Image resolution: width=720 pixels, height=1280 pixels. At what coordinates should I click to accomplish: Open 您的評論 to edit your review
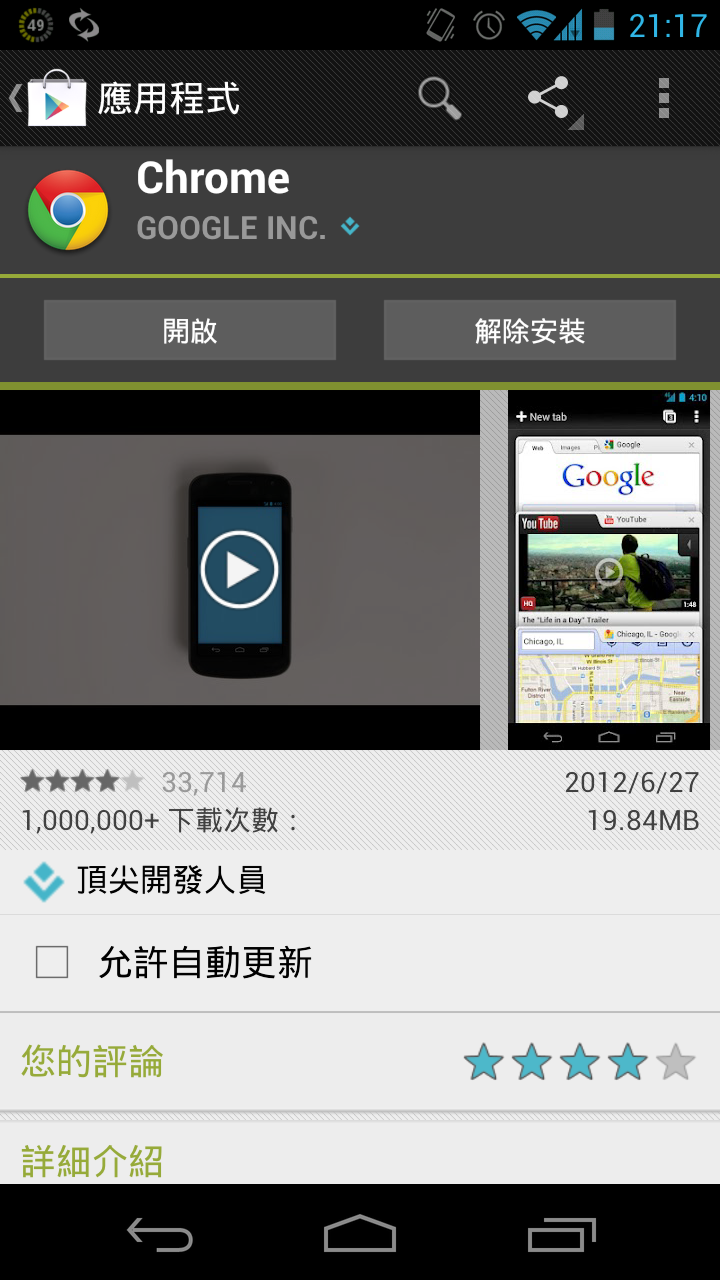coord(92,1062)
